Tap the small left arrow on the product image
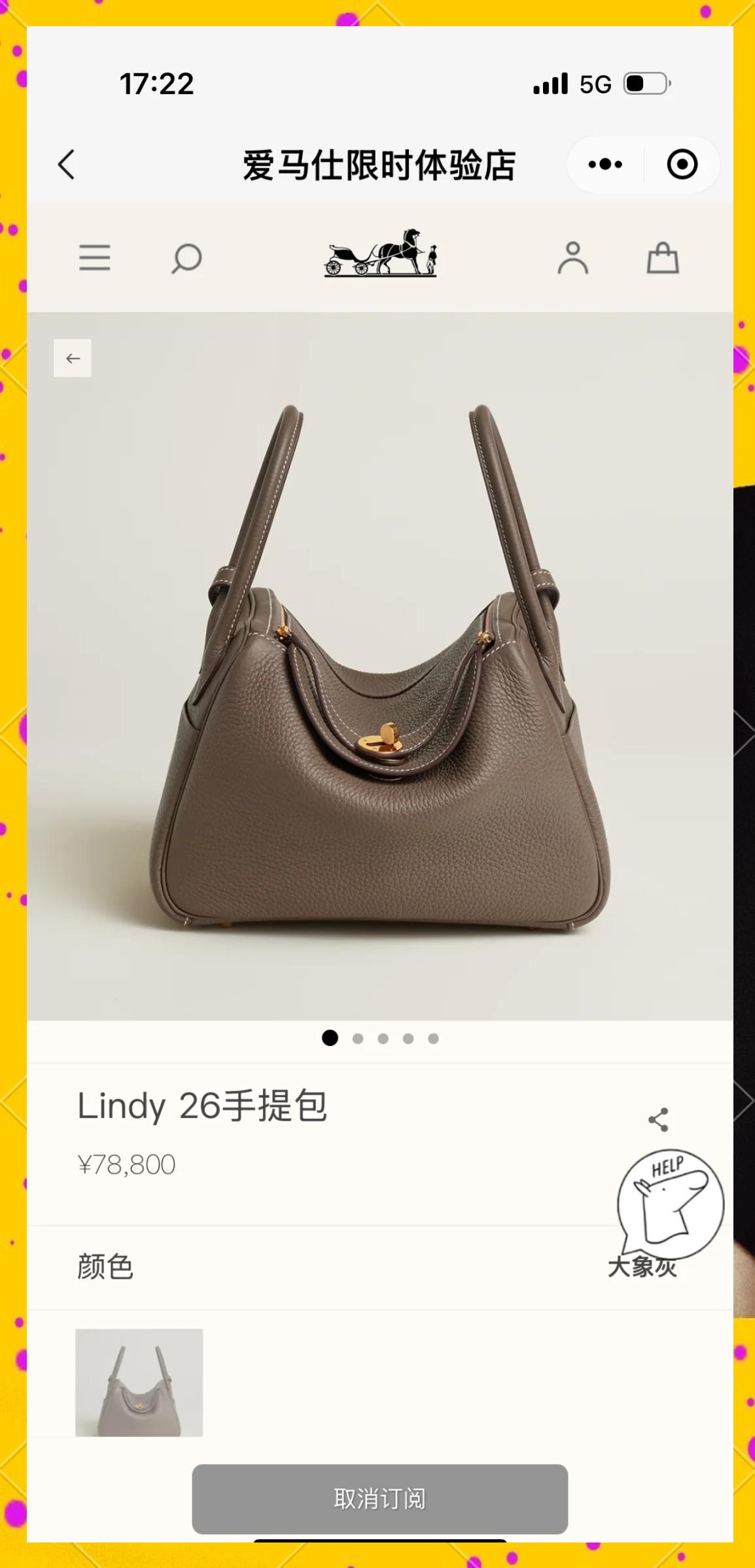Screen dimensions: 755x1568 [73, 358]
